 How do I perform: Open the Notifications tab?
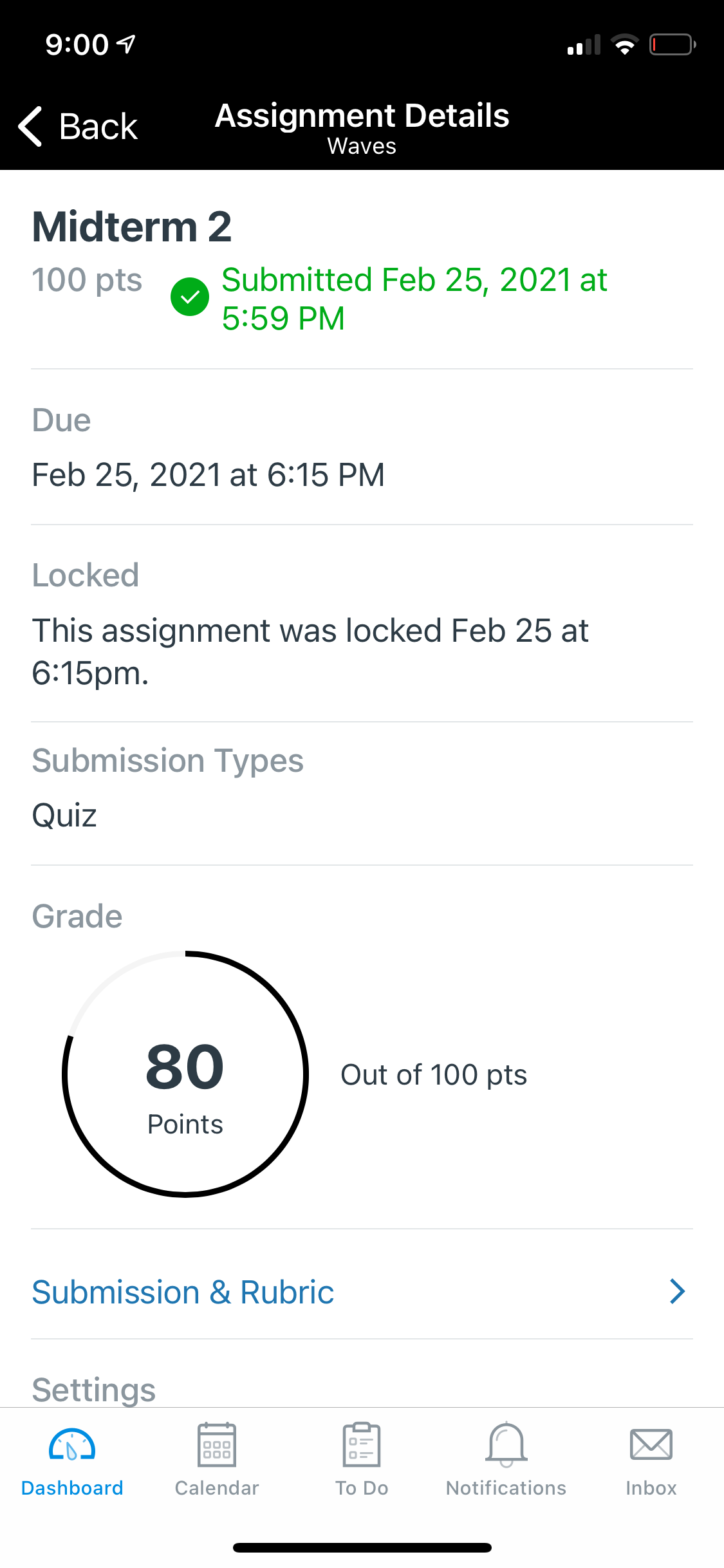coord(506,1461)
